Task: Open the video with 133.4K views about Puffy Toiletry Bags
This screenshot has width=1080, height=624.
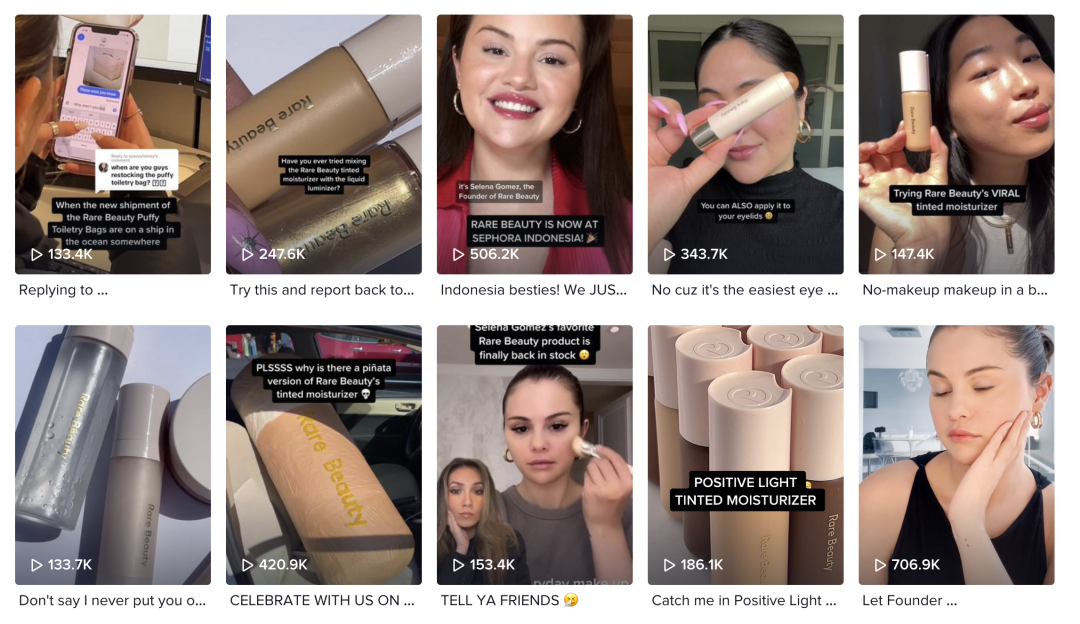Action: pos(113,144)
